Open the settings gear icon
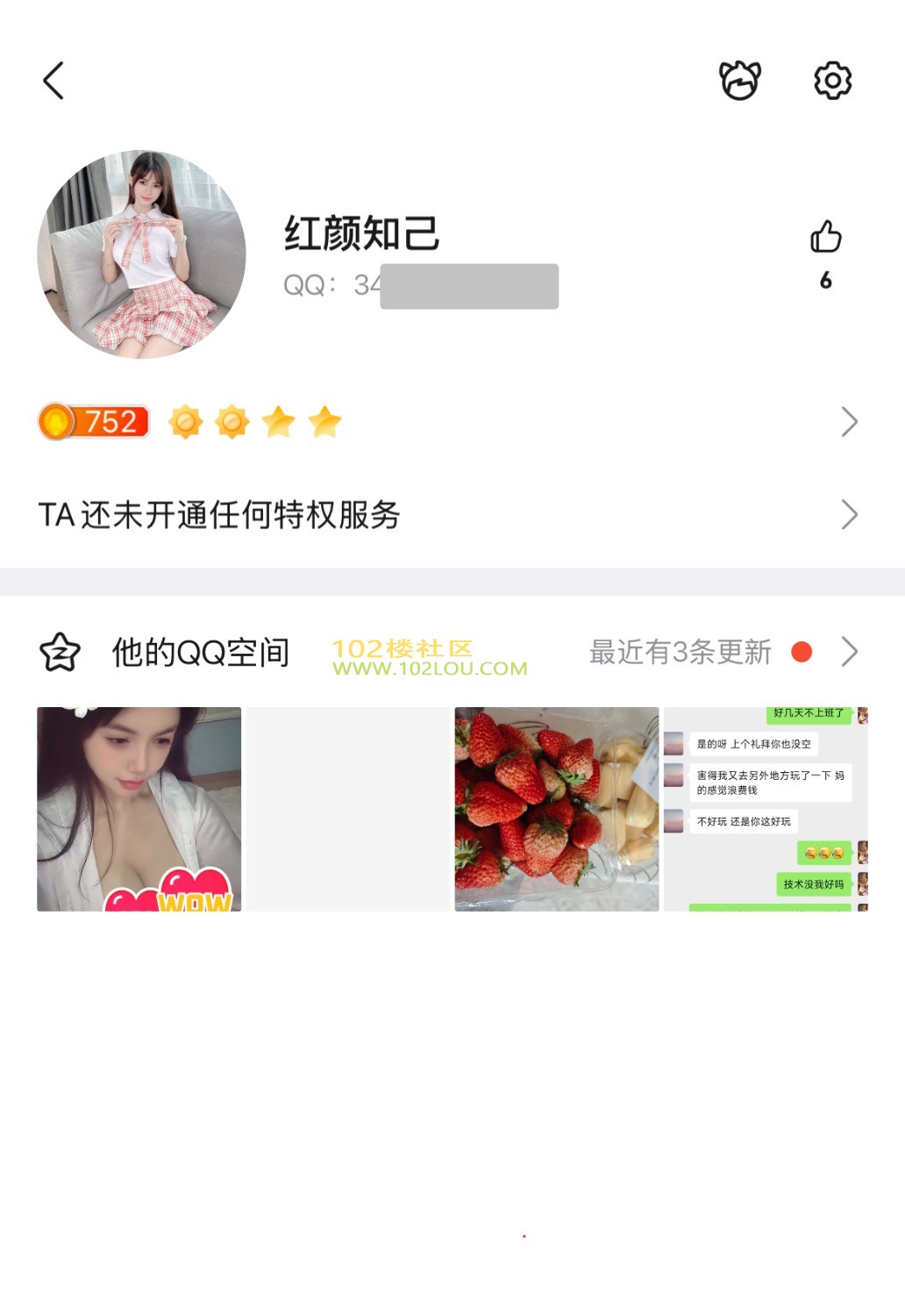The width and height of the screenshot is (905, 1316). click(x=832, y=81)
